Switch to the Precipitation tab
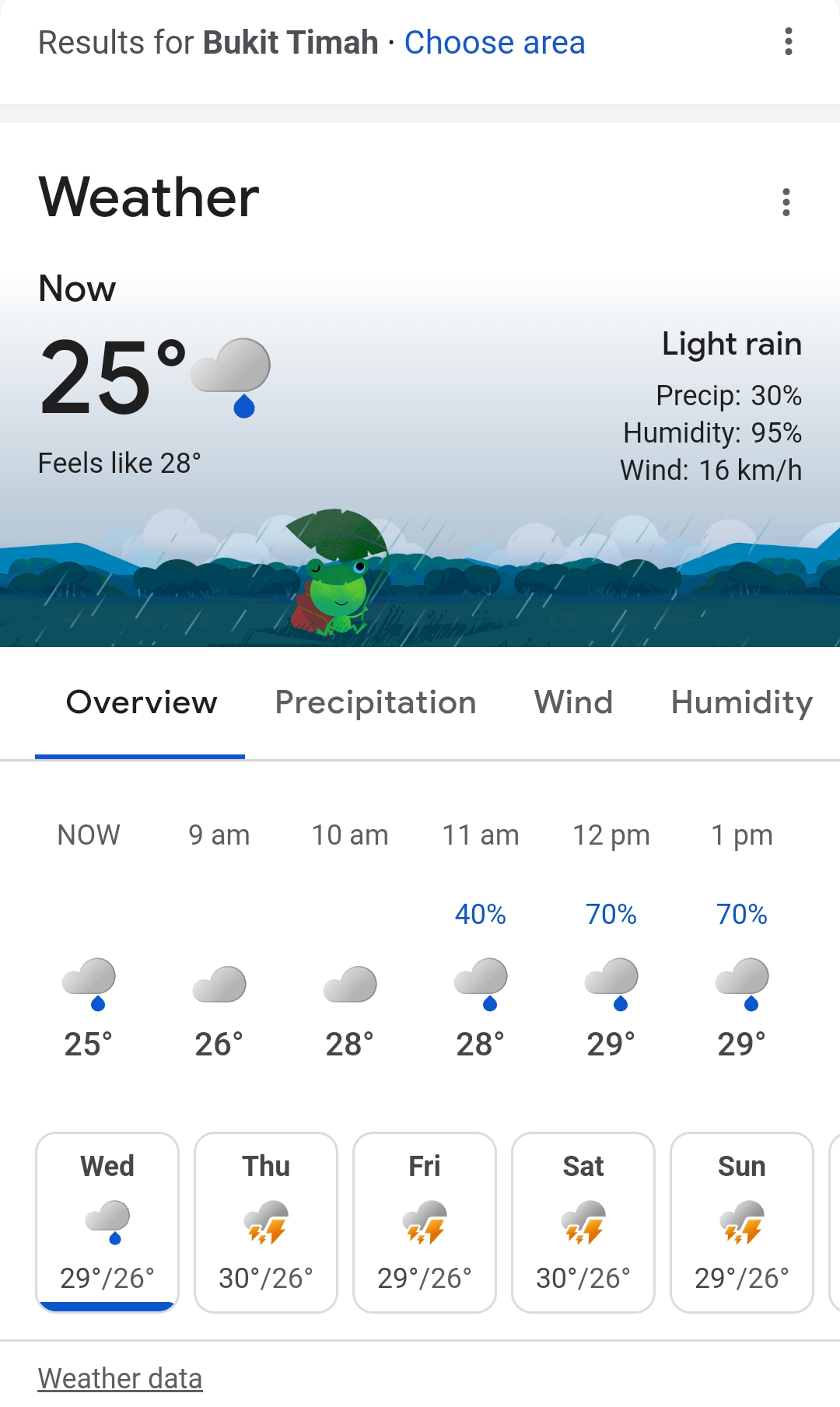 tap(375, 703)
